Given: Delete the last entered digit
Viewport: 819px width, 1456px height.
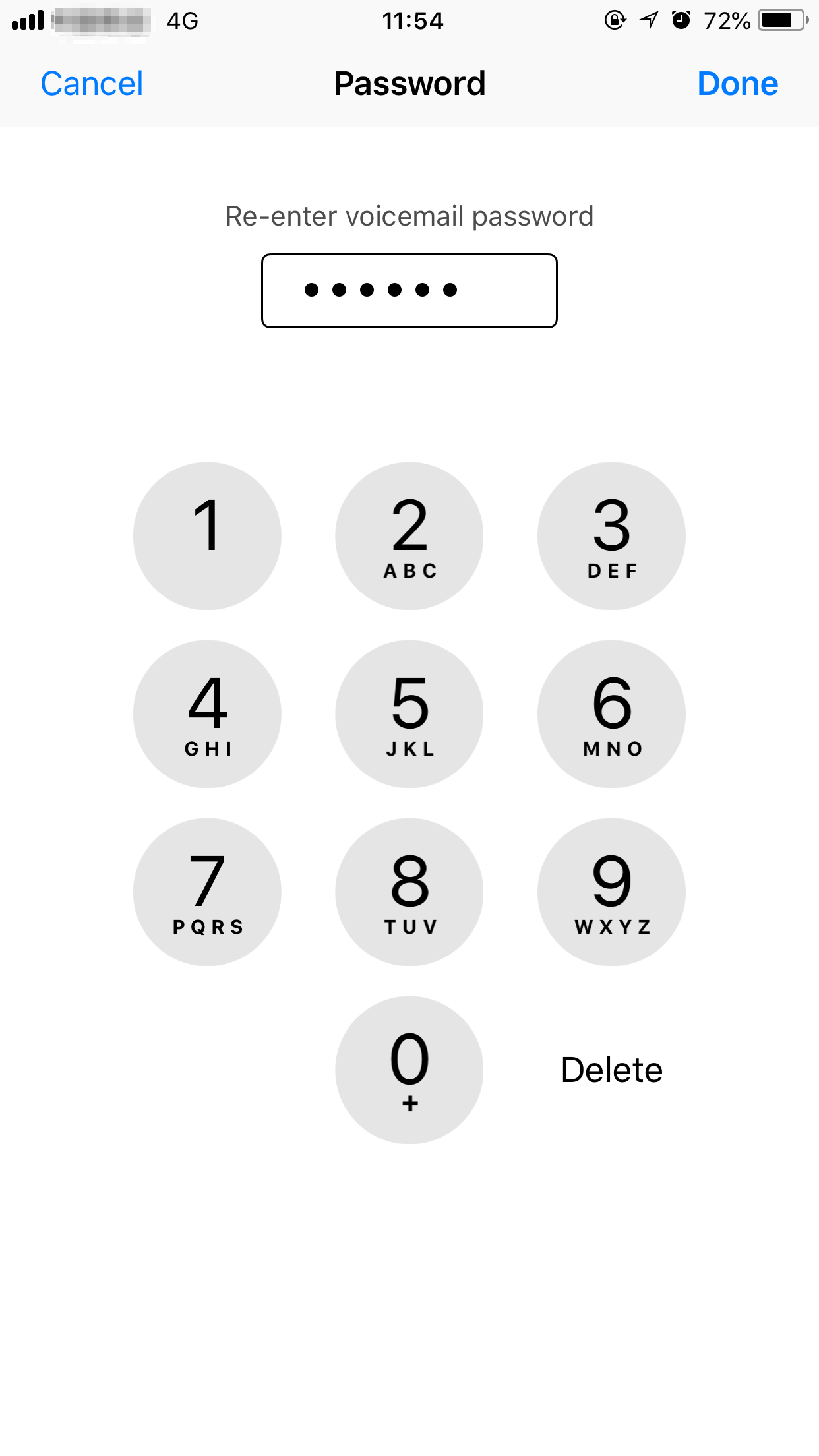Looking at the screenshot, I should [611, 1070].
